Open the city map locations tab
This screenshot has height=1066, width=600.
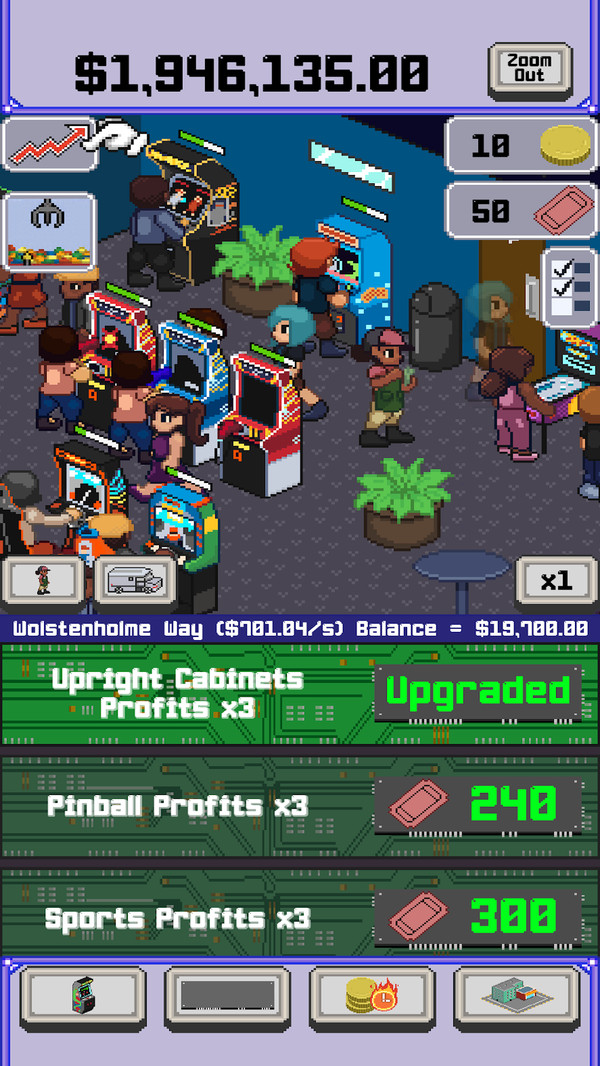click(516, 997)
